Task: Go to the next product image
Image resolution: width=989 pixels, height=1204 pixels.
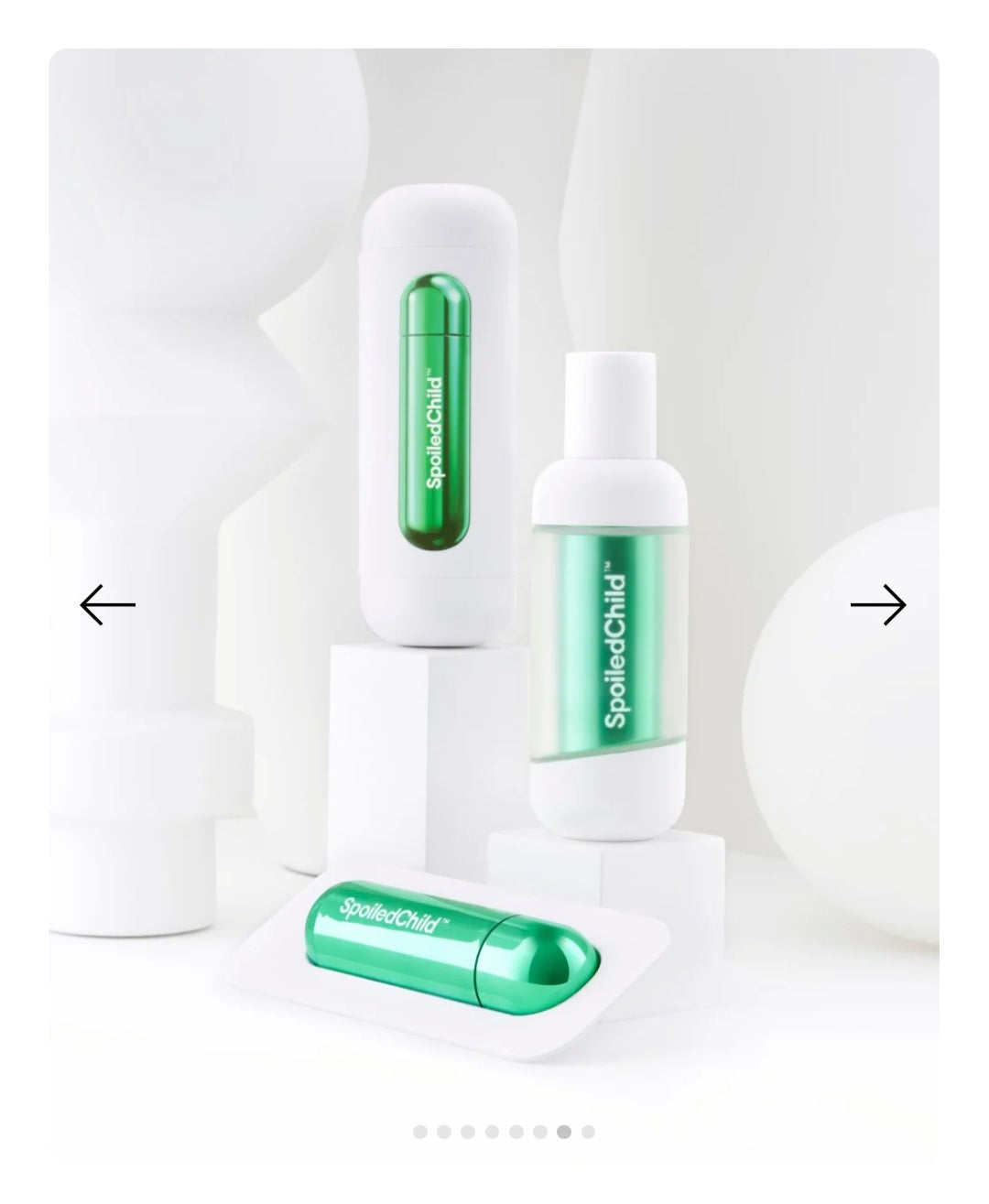Action: click(x=877, y=605)
